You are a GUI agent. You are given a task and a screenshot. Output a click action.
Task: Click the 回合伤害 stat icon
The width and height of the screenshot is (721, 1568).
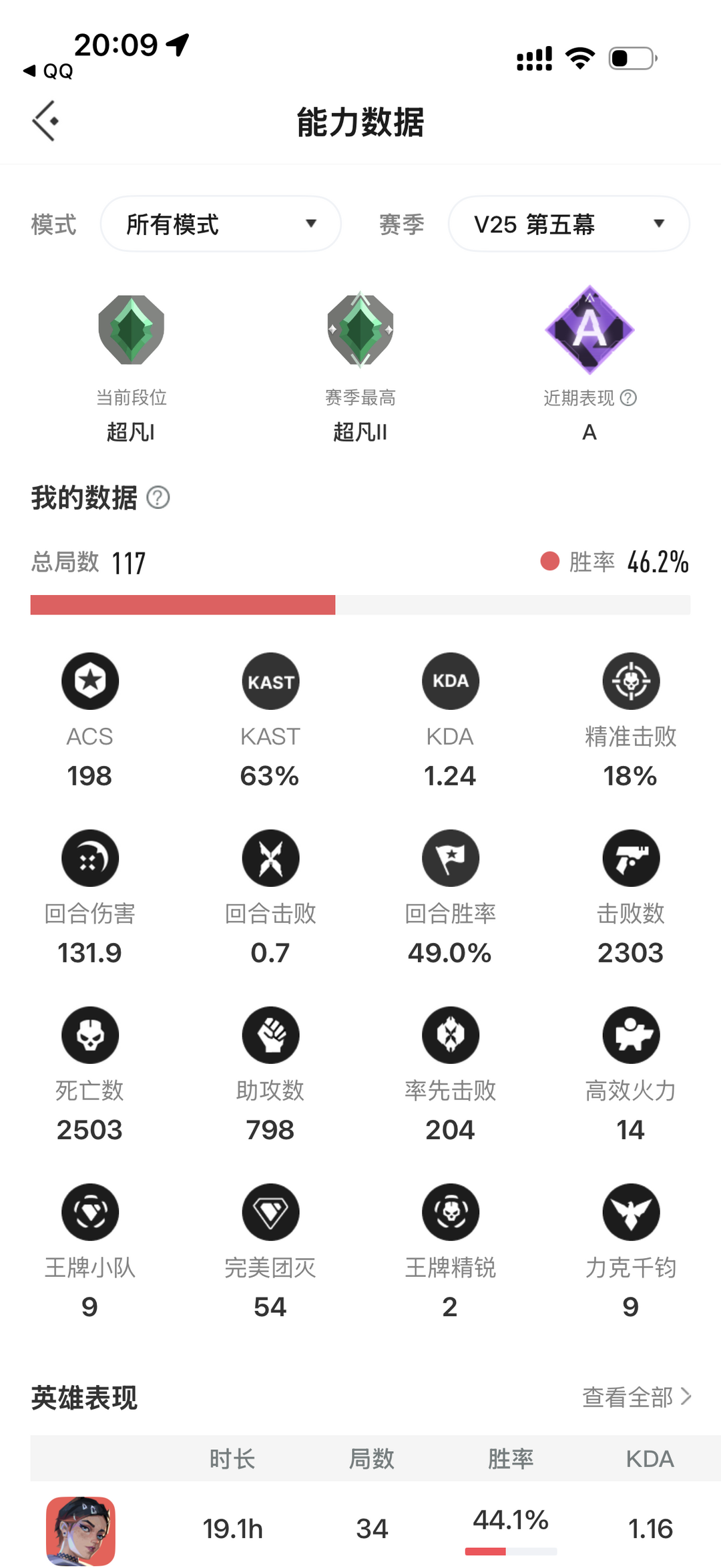pyautogui.click(x=89, y=858)
